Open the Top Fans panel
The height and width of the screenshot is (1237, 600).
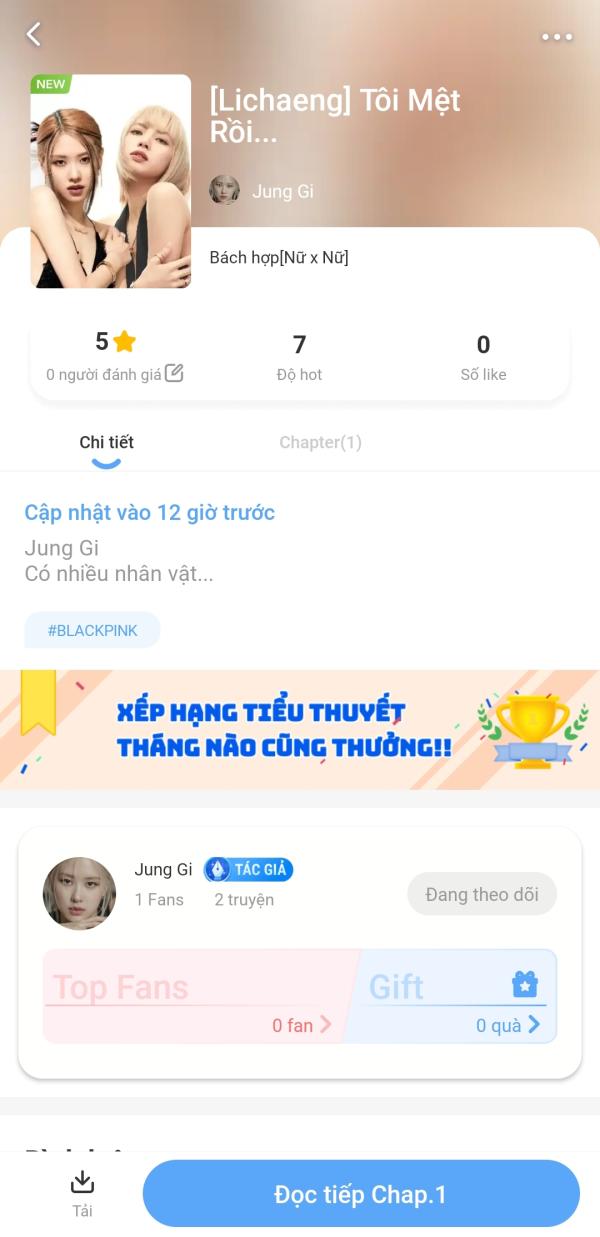(195, 996)
